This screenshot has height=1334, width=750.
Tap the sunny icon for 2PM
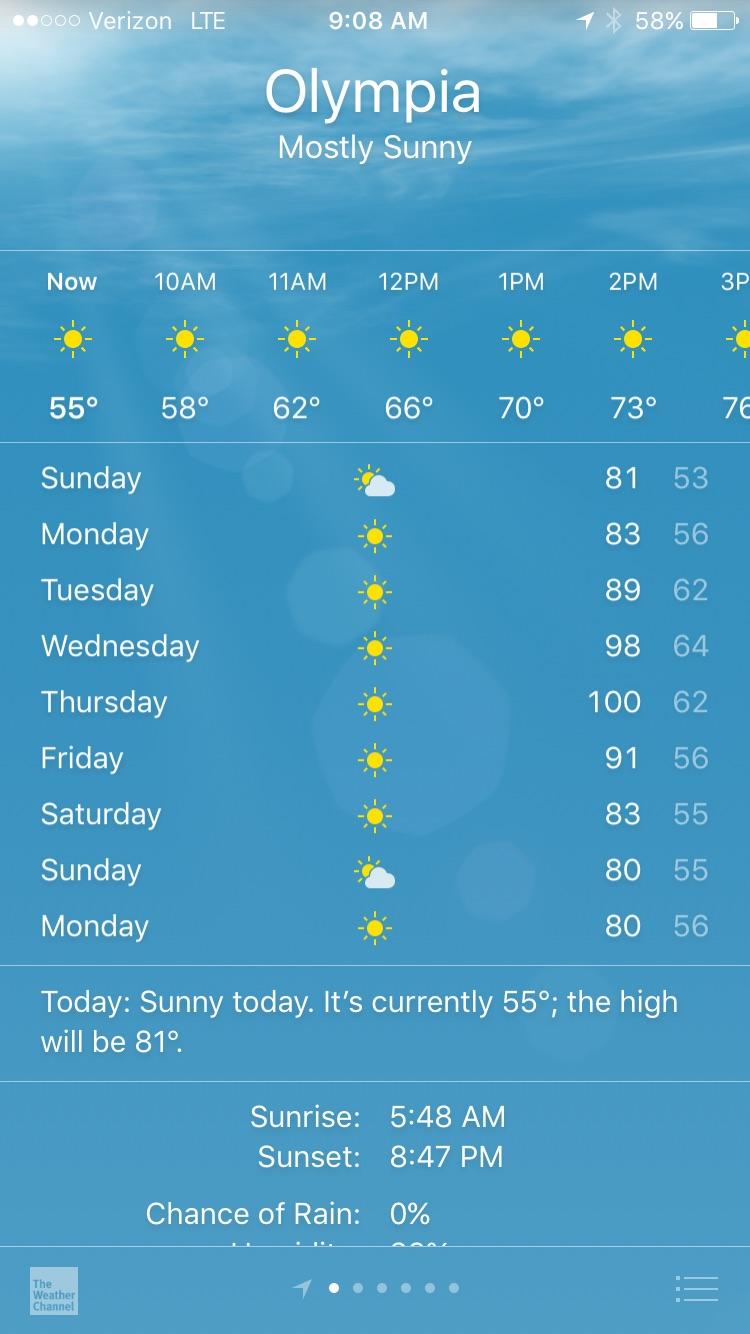click(x=631, y=339)
